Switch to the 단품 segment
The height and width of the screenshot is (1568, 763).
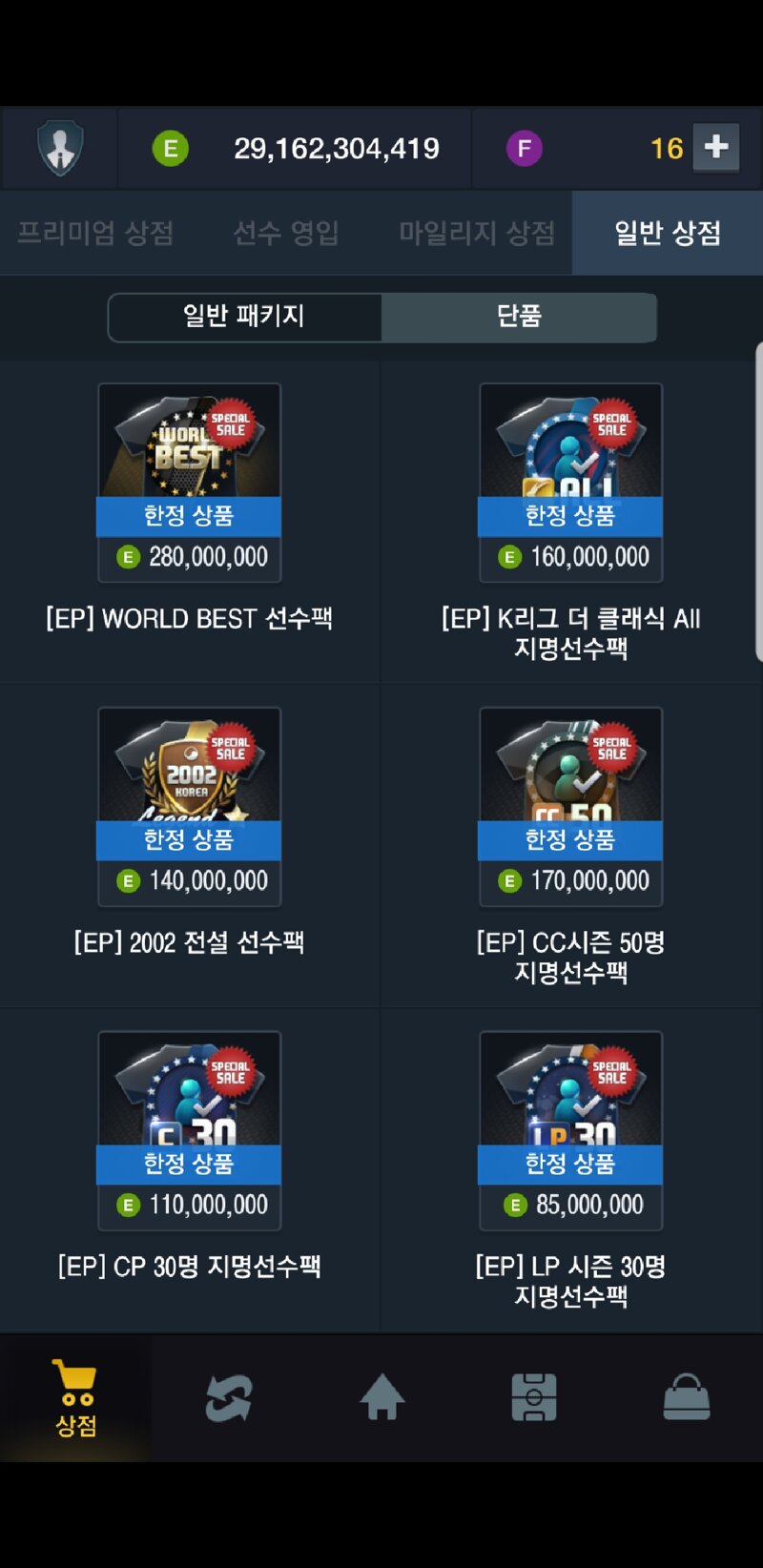tap(519, 317)
